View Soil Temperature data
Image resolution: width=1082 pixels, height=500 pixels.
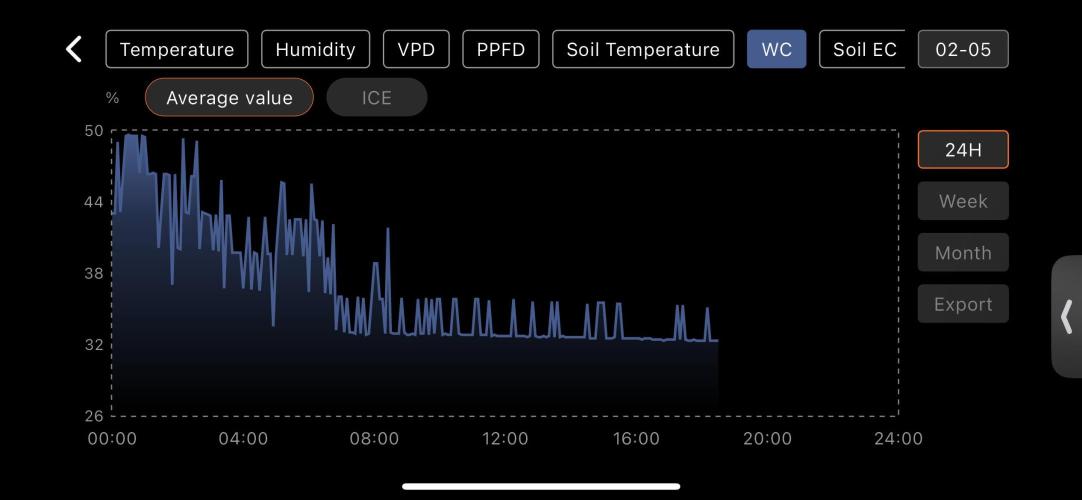point(643,49)
